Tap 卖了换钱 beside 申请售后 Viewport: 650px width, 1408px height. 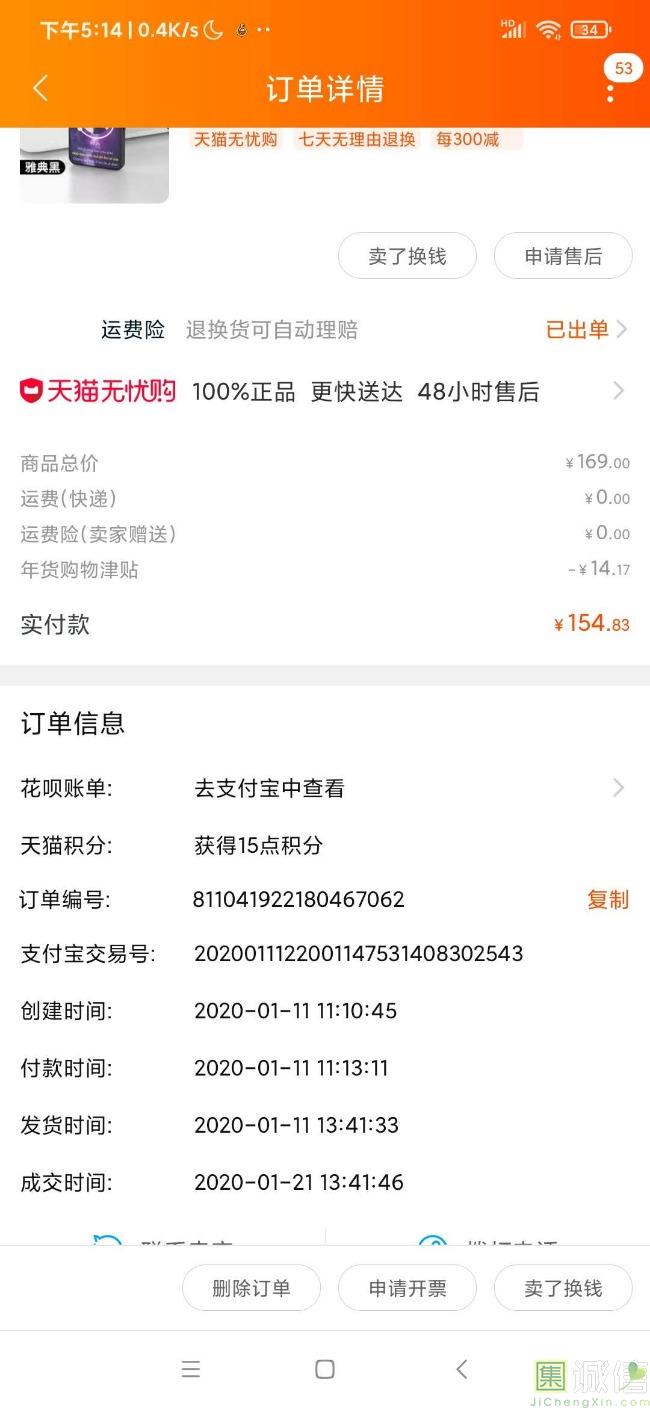[407, 257]
